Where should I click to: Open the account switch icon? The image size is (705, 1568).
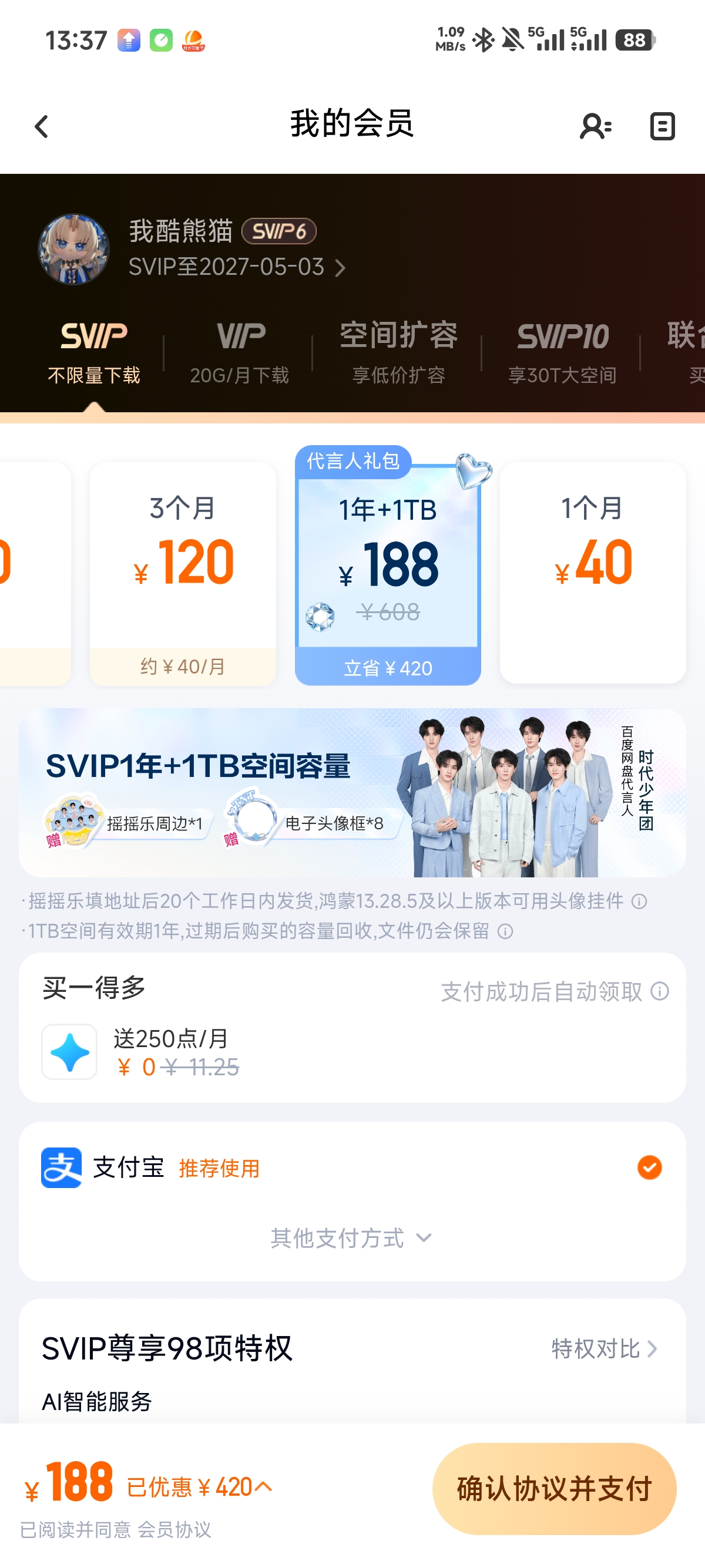tap(595, 127)
